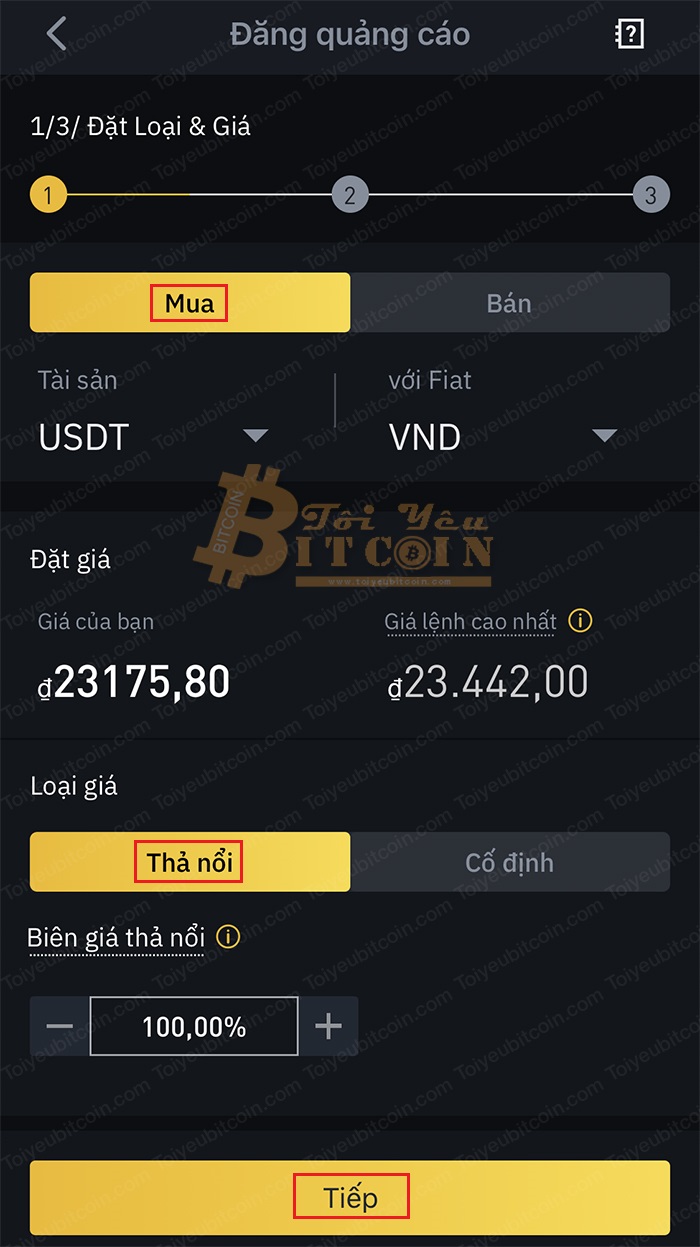700x1247 pixels.
Task: Decrease the floating price margin
Action: (x=60, y=1026)
